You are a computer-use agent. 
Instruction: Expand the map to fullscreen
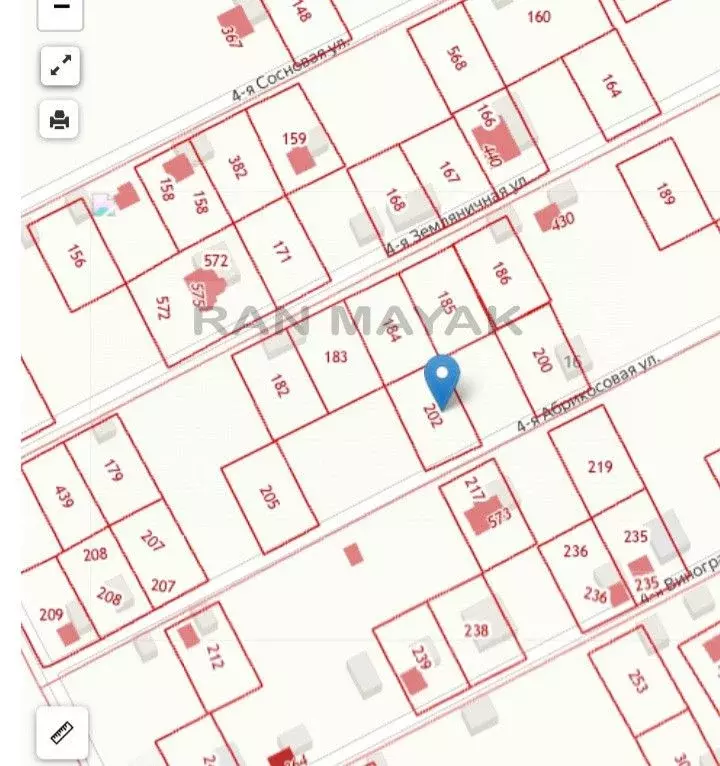pos(61,67)
